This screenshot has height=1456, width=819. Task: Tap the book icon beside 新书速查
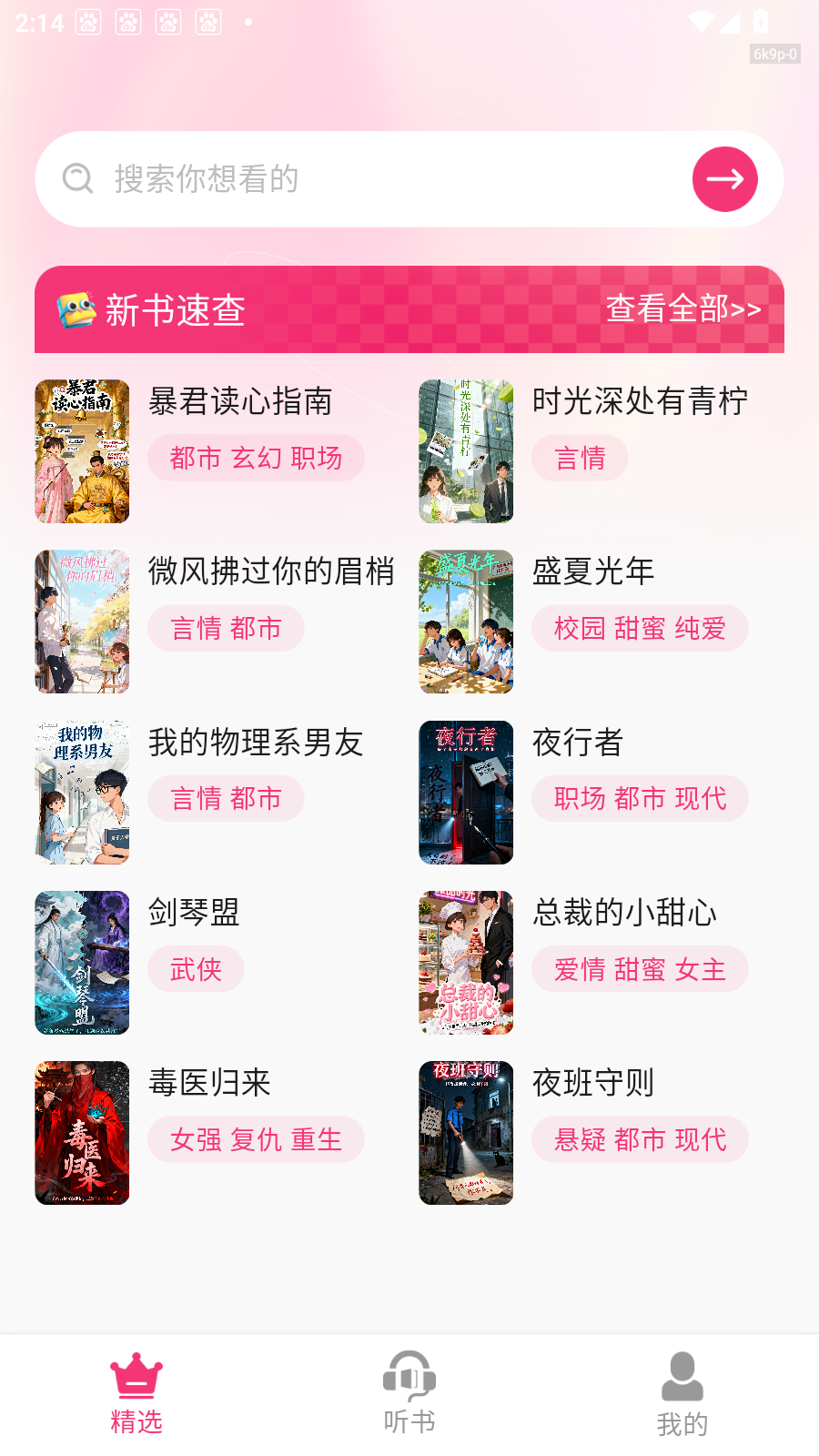(76, 309)
